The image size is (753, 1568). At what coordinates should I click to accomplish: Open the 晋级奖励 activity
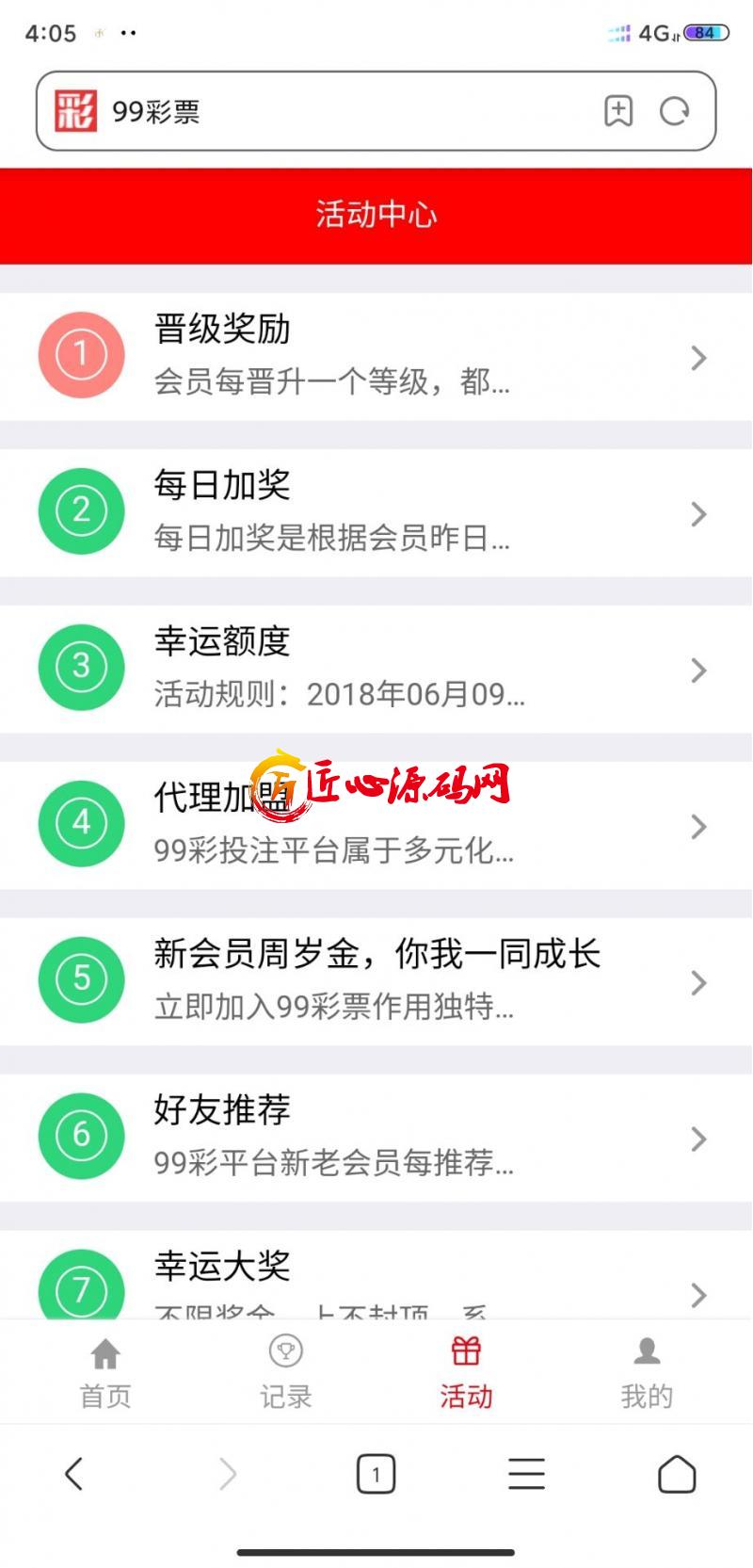point(376,356)
